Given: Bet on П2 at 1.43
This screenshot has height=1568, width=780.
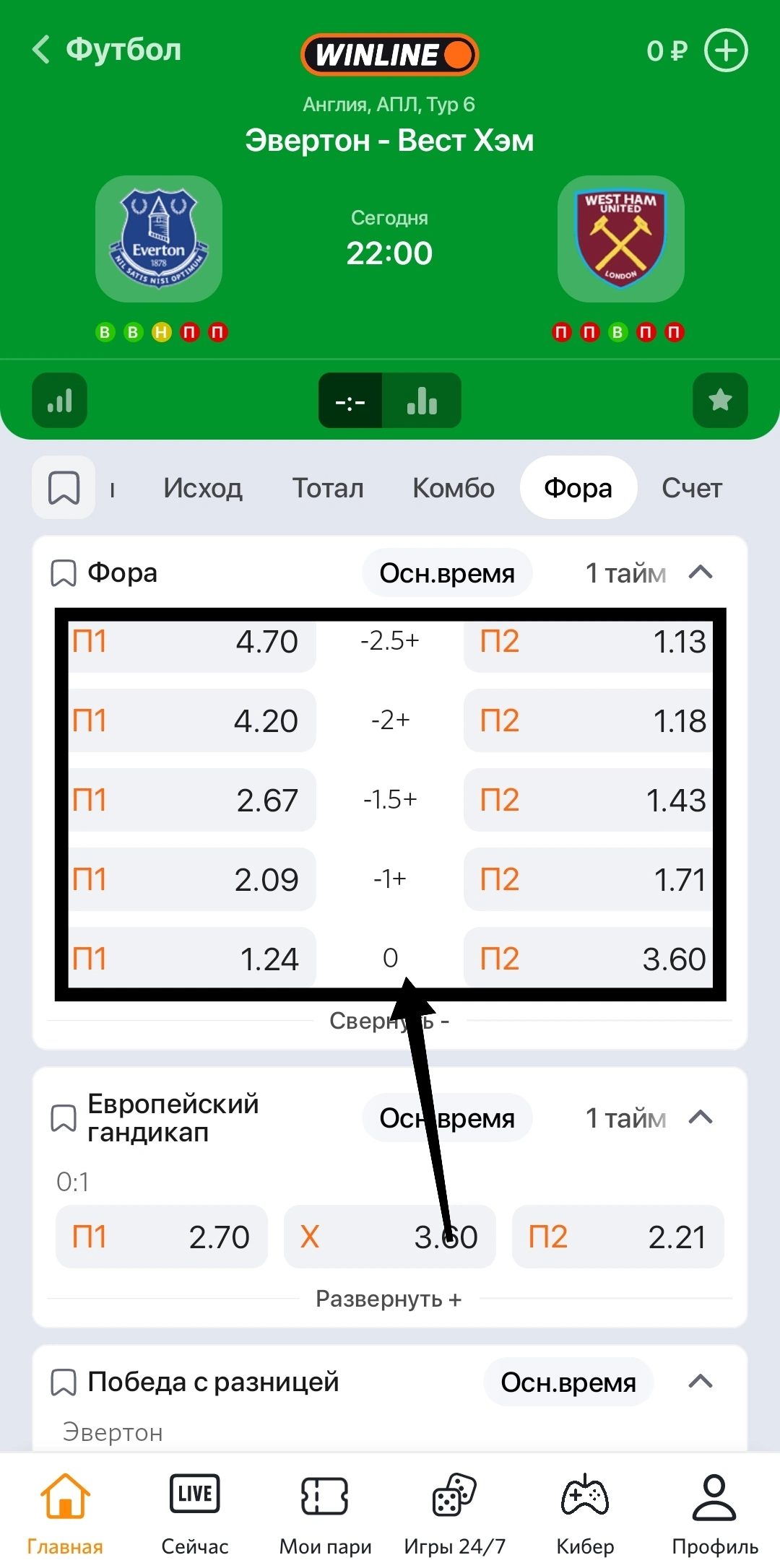Looking at the screenshot, I should coord(589,800).
